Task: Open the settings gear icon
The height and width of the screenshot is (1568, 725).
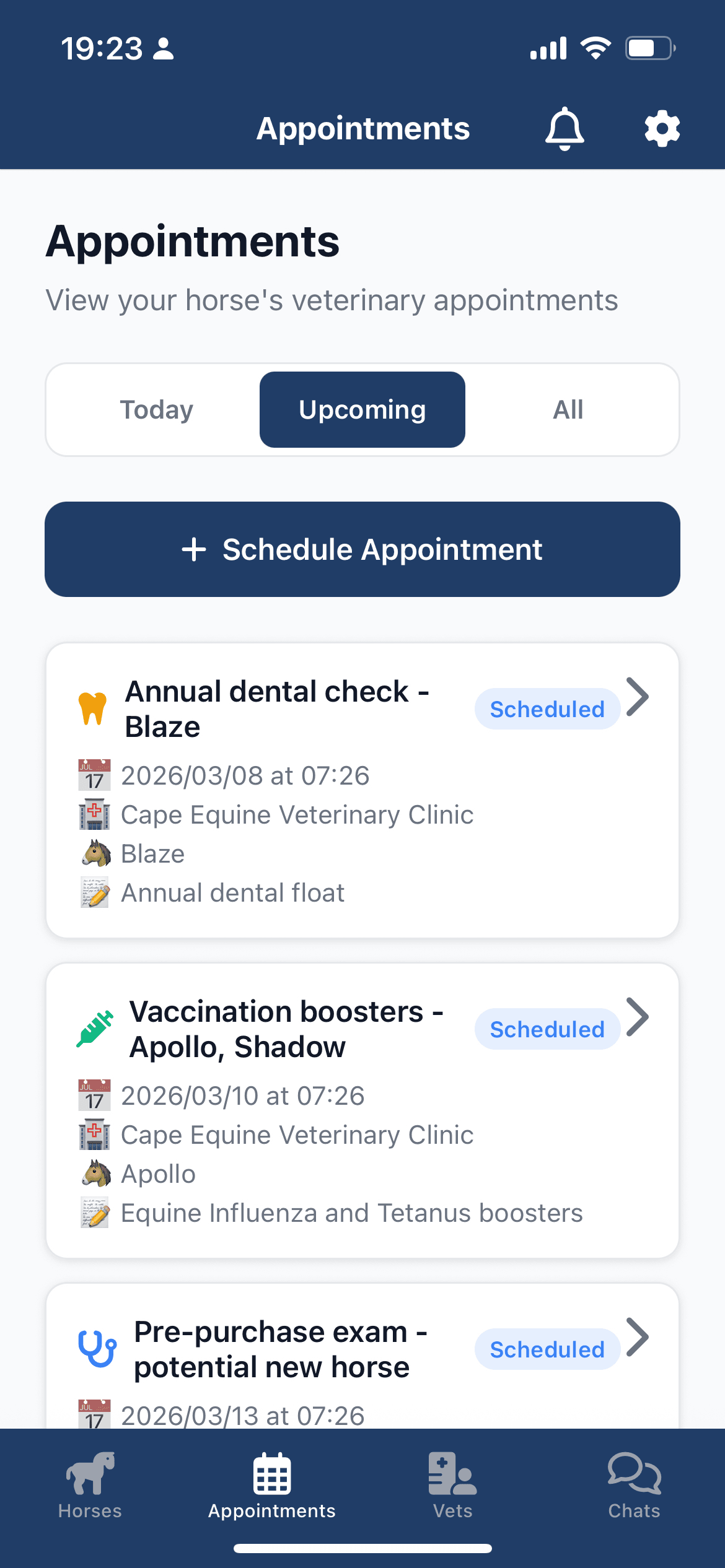Action: 662,128
